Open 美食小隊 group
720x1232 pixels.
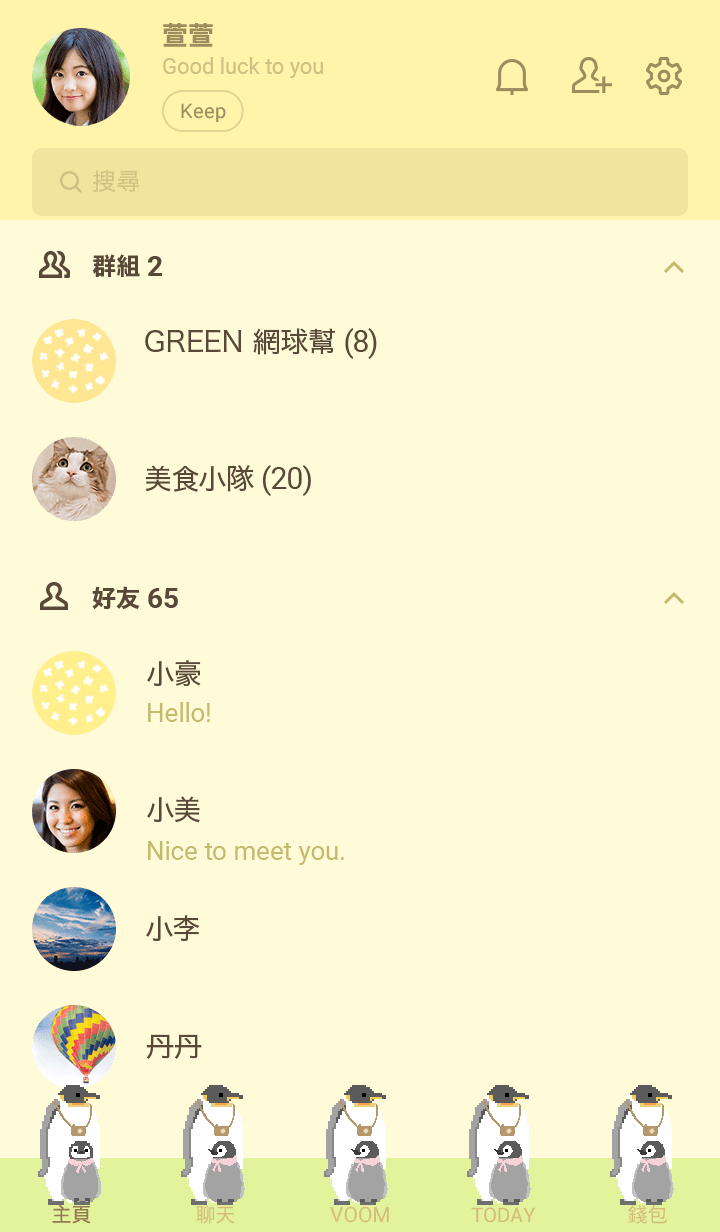pos(228,480)
